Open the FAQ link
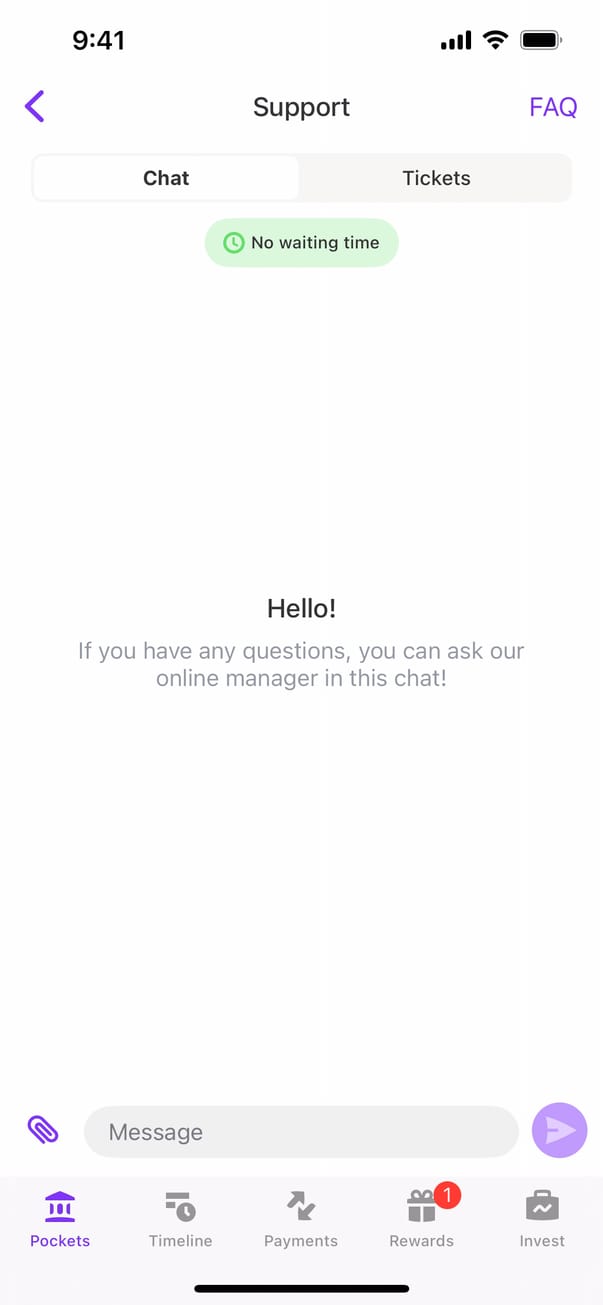603x1305 pixels. [x=553, y=107]
